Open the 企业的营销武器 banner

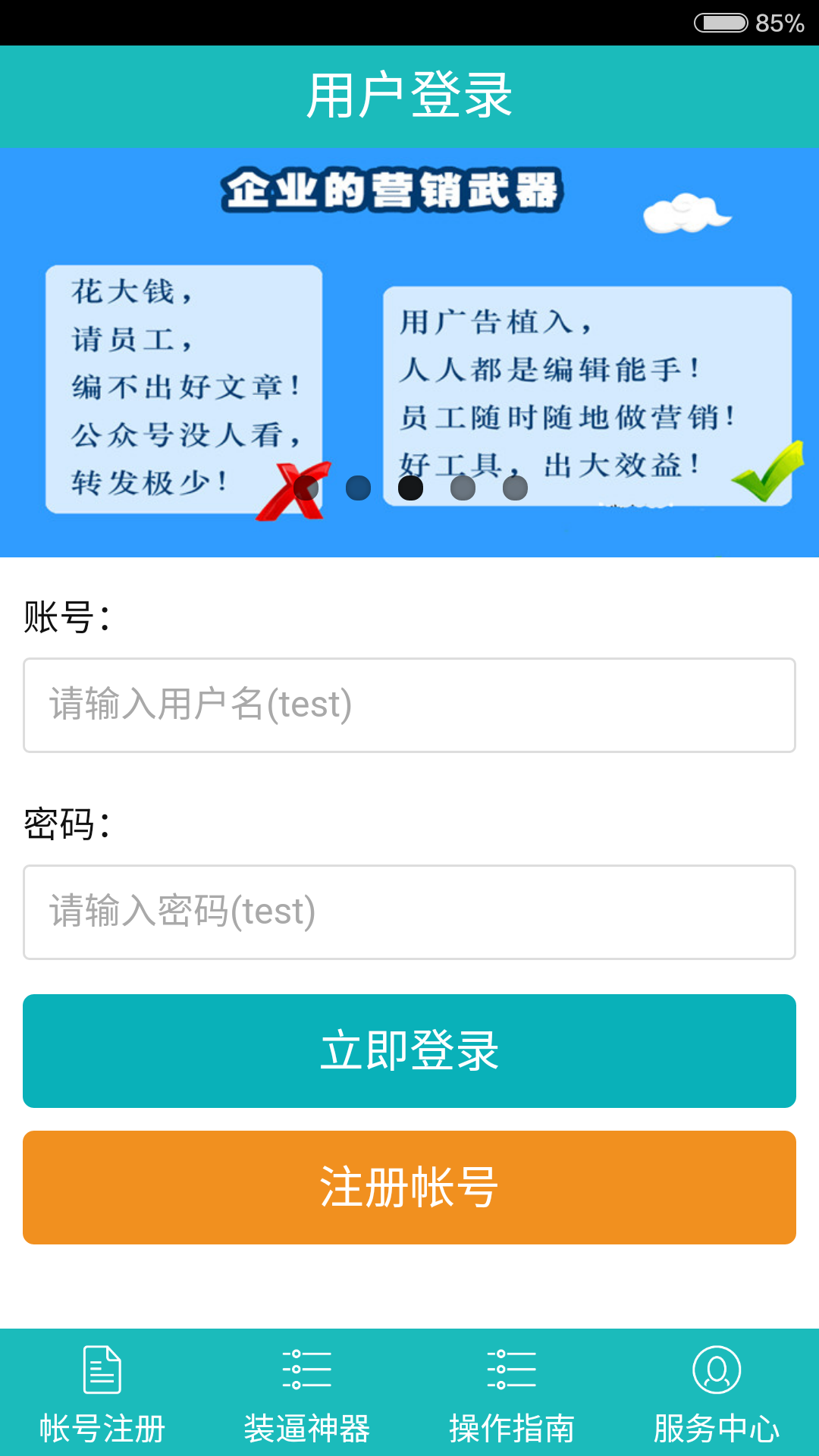(x=409, y=353)
